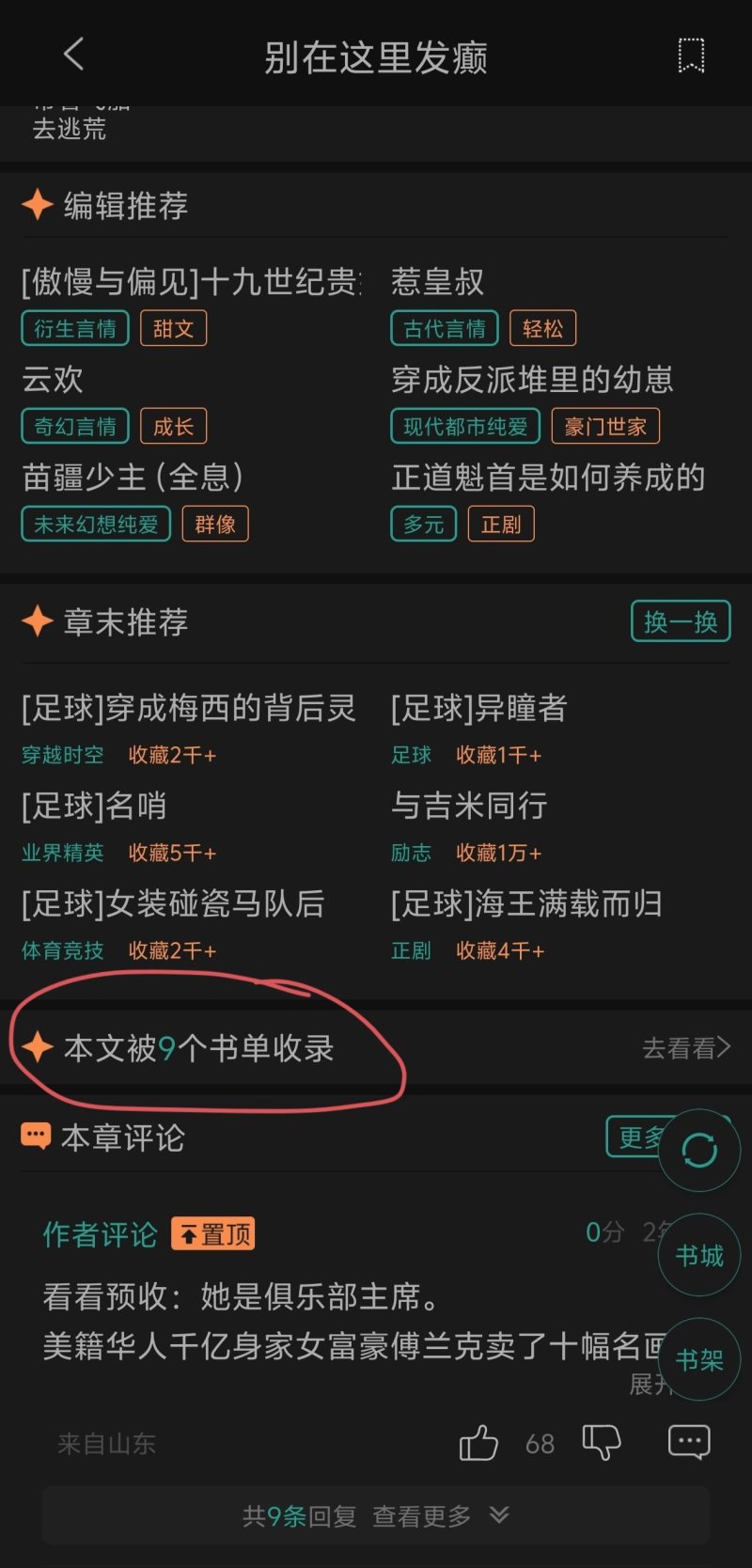The height and width of the screenshot is (1568, 752).
Task: Tap 去看看 to view booklists
Action: click(685, 1047)
